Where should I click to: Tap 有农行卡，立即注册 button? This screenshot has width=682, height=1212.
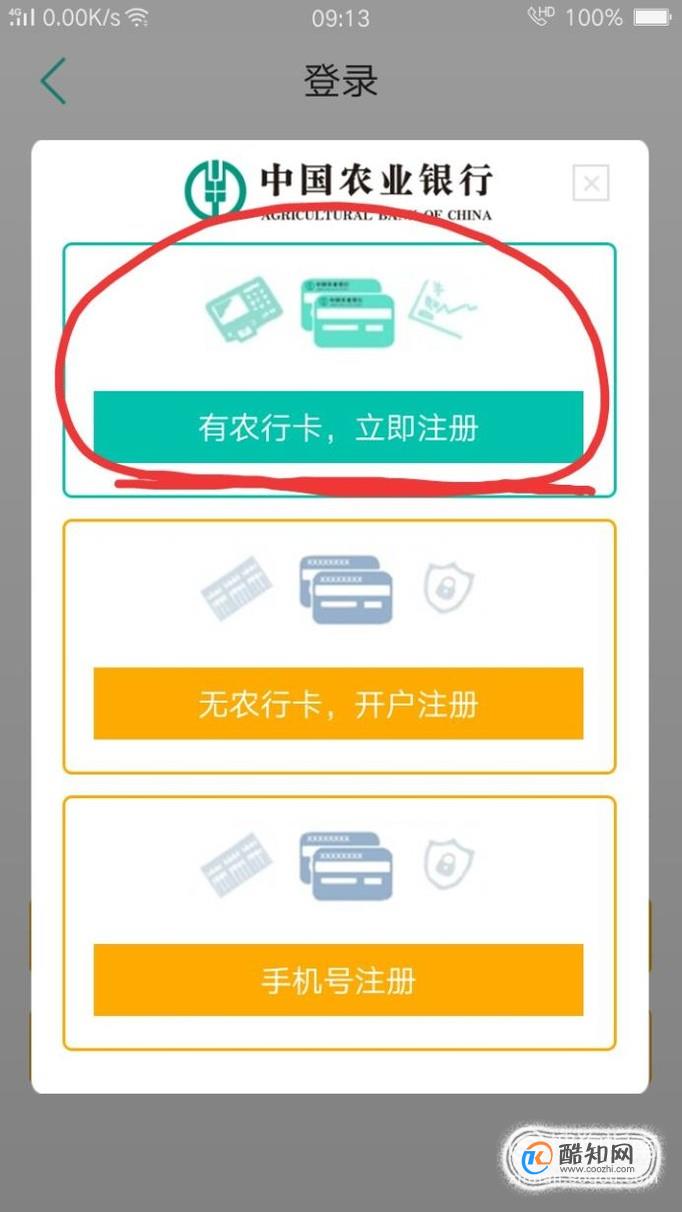[x=338, y=428]
